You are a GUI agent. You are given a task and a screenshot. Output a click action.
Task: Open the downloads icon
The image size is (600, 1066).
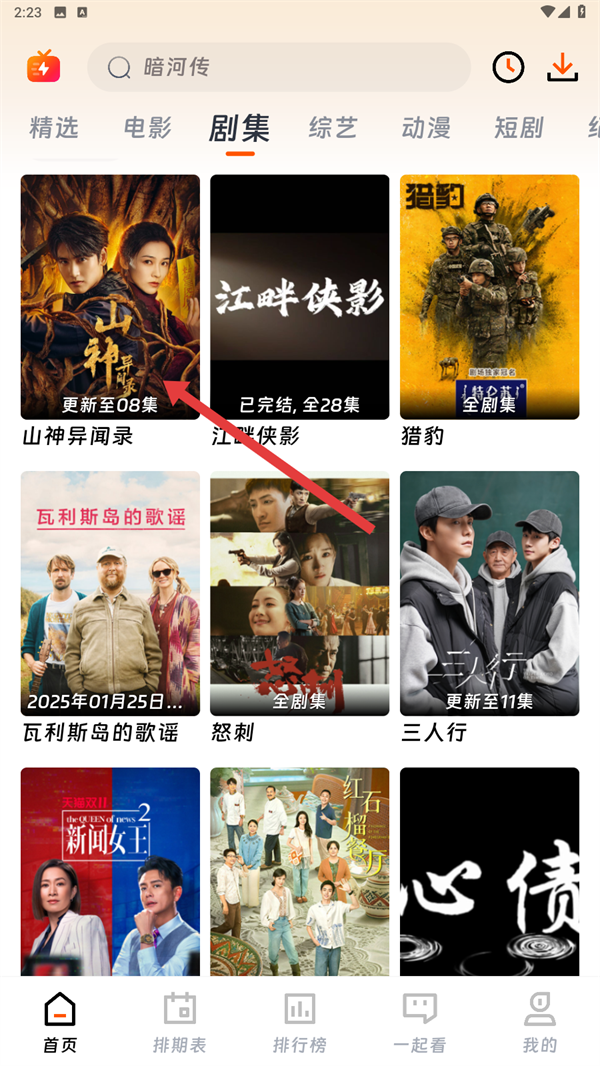pyautogui.click(x=563, y=67)
